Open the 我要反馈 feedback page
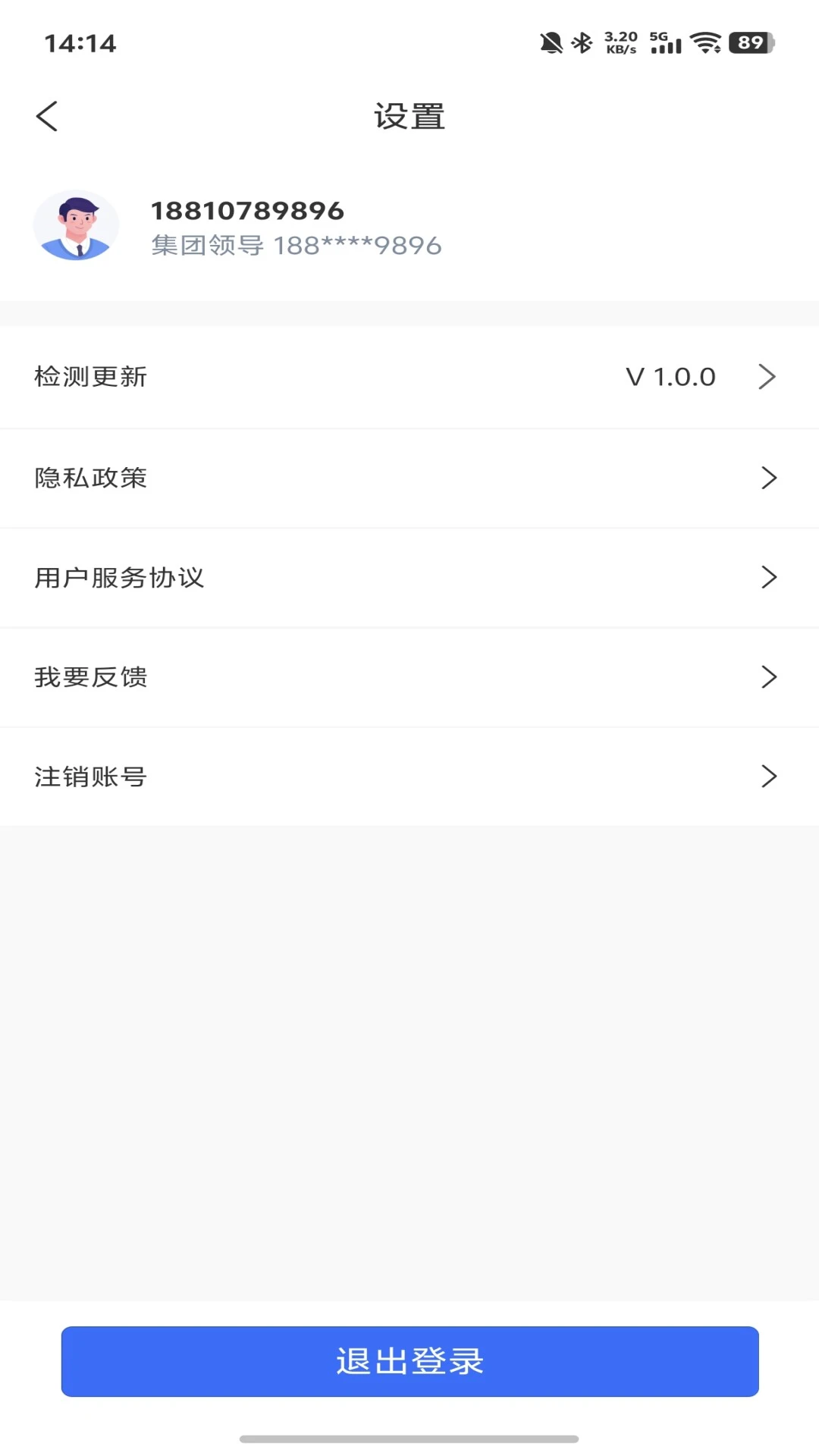 (409, 678)
